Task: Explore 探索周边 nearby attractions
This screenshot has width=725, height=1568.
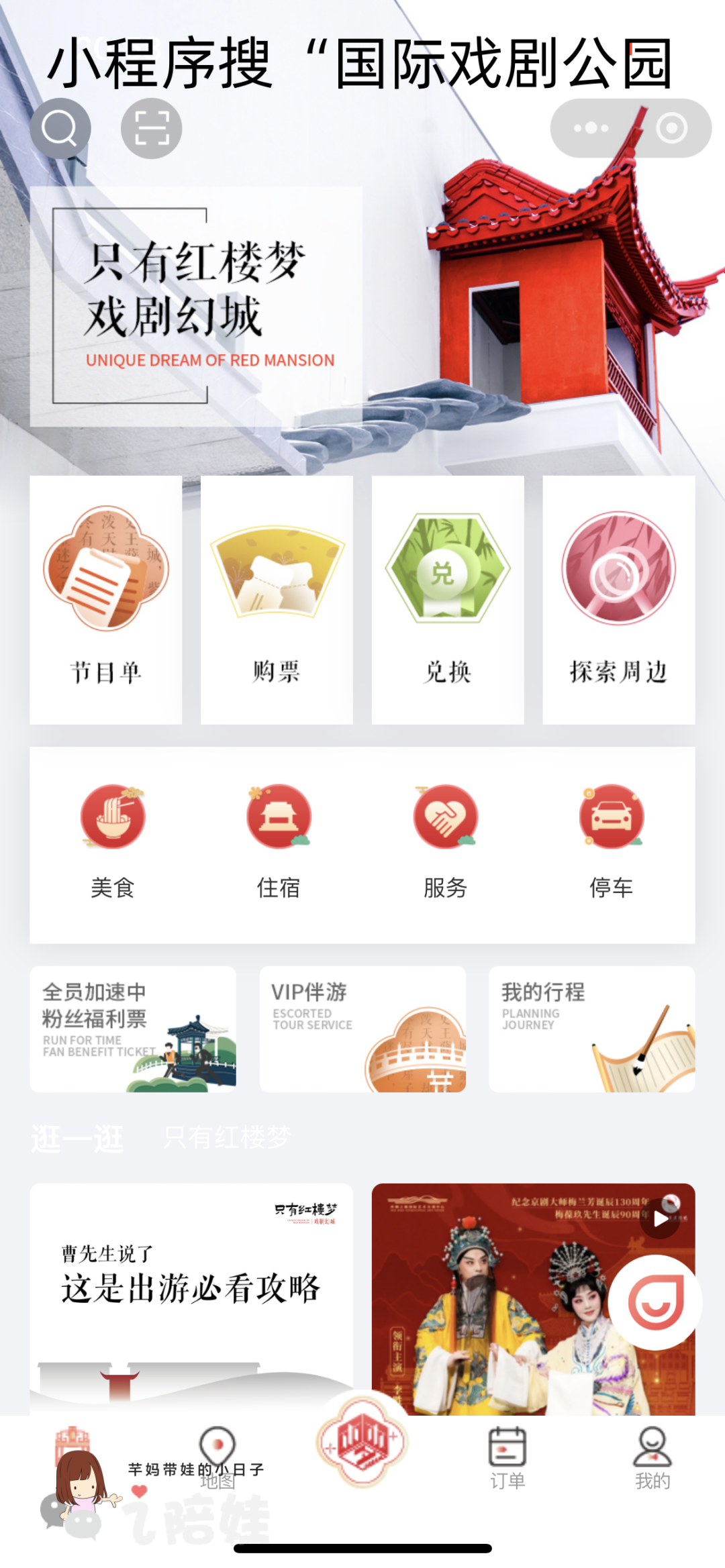Action: pos(619,600)
